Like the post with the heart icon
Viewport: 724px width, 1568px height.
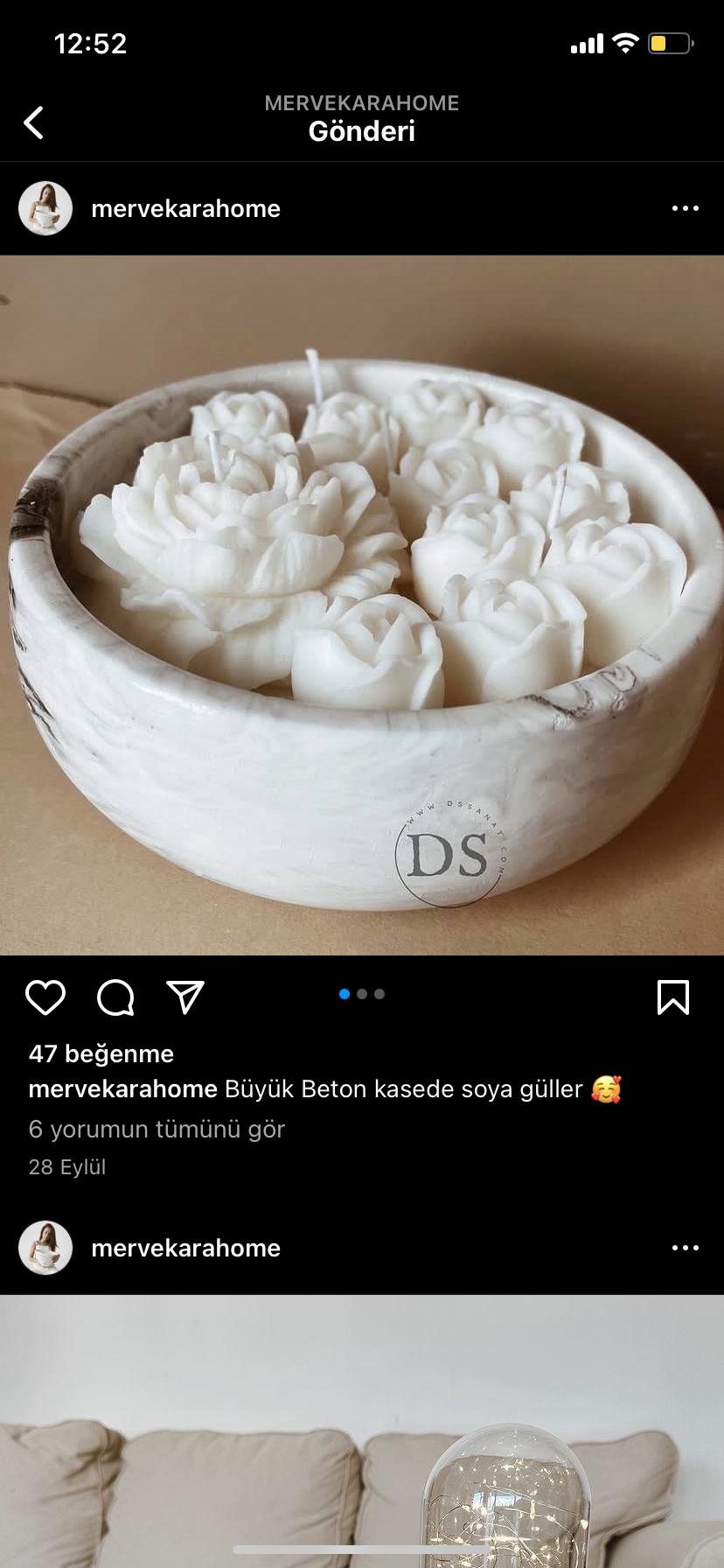pyautogui.click(x=45, y=996)
